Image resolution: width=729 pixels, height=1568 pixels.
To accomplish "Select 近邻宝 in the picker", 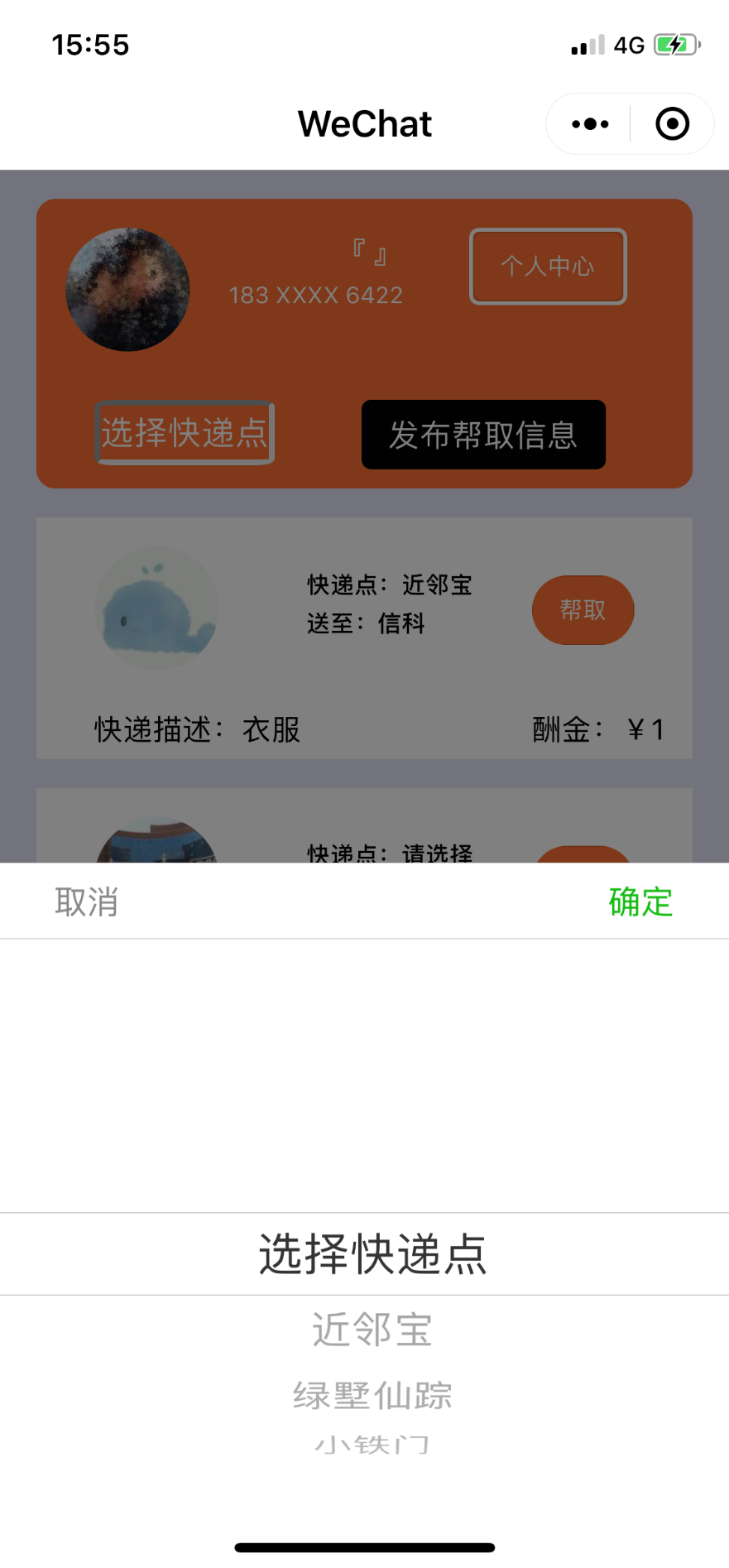I will coord(372,1330).
